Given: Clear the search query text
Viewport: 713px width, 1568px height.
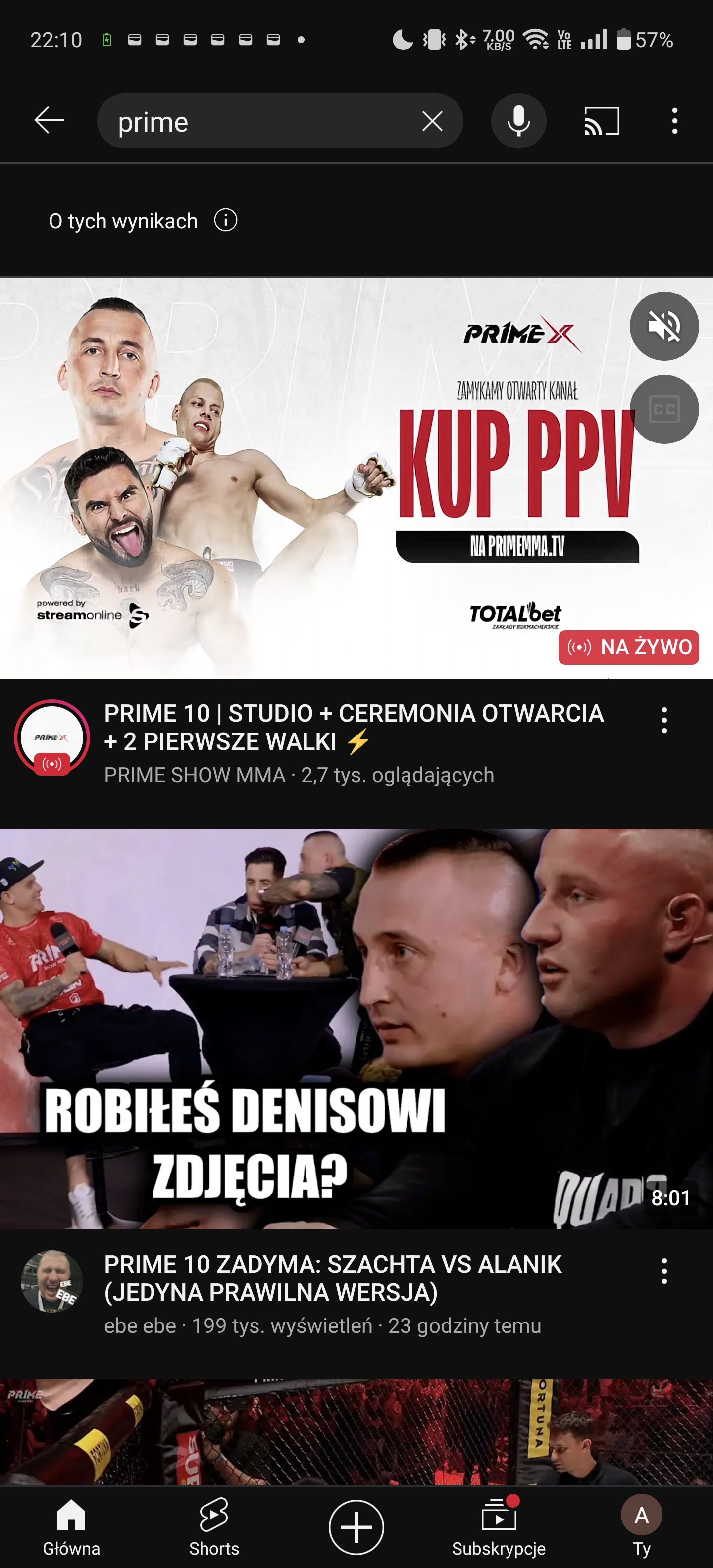Looking at the screenshot, I should pos(432,122).
